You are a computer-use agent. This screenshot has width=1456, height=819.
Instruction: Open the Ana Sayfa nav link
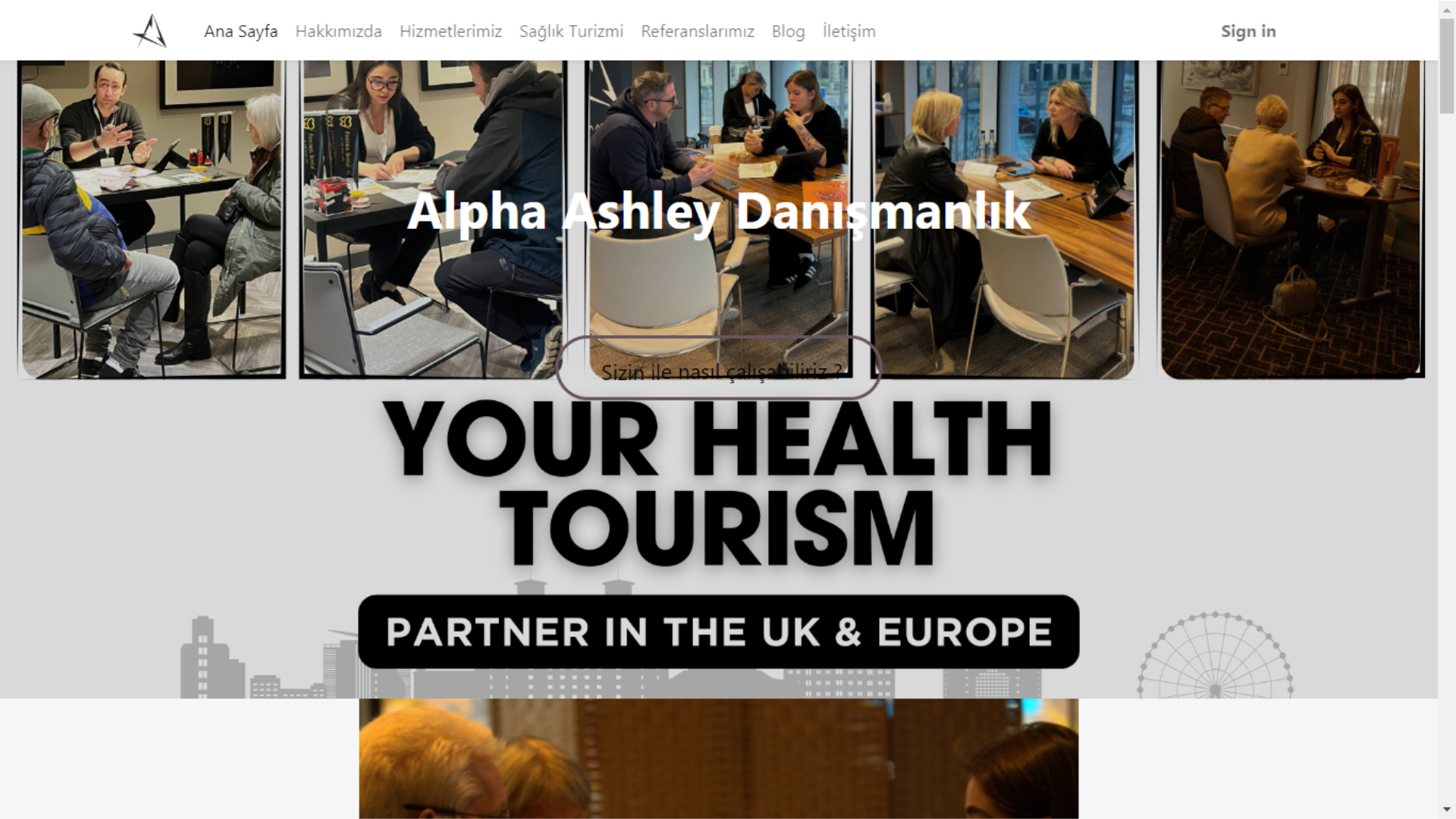pos(240,31)
